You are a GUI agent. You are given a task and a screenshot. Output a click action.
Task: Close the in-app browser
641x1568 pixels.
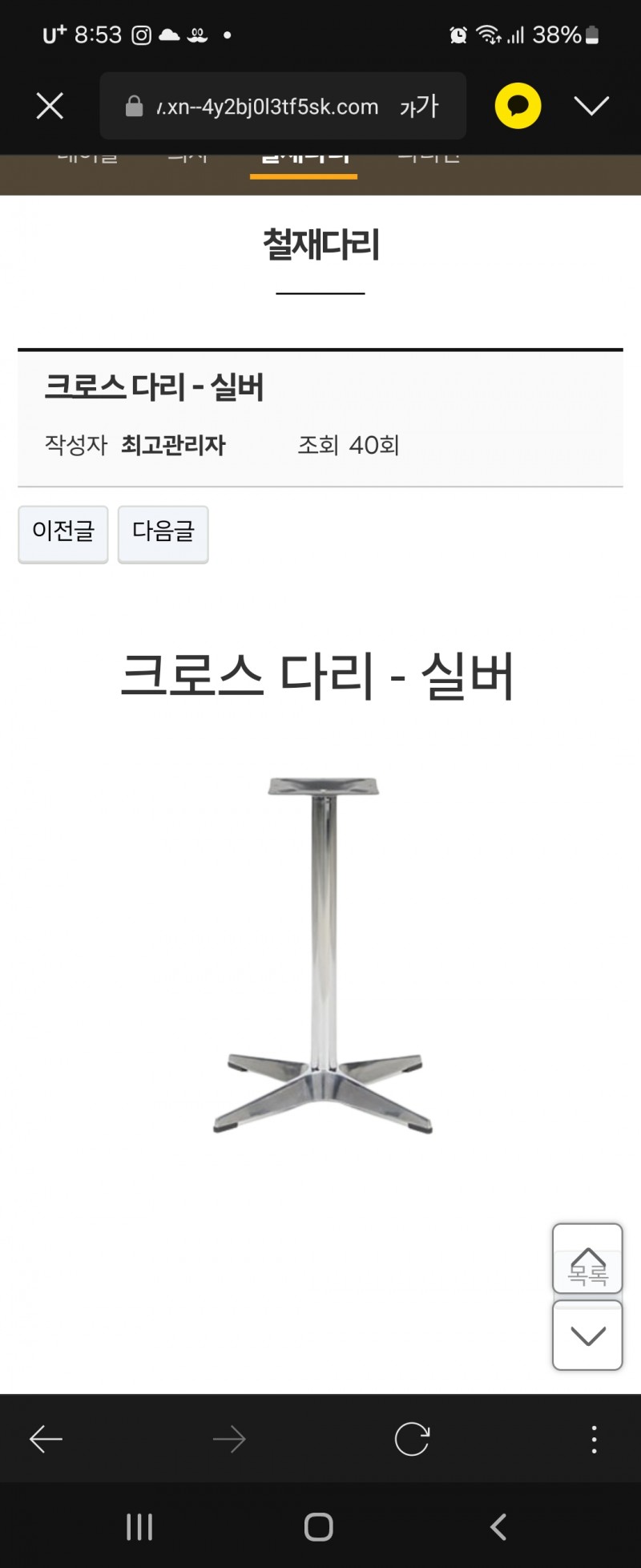click(x=50, y=106)
